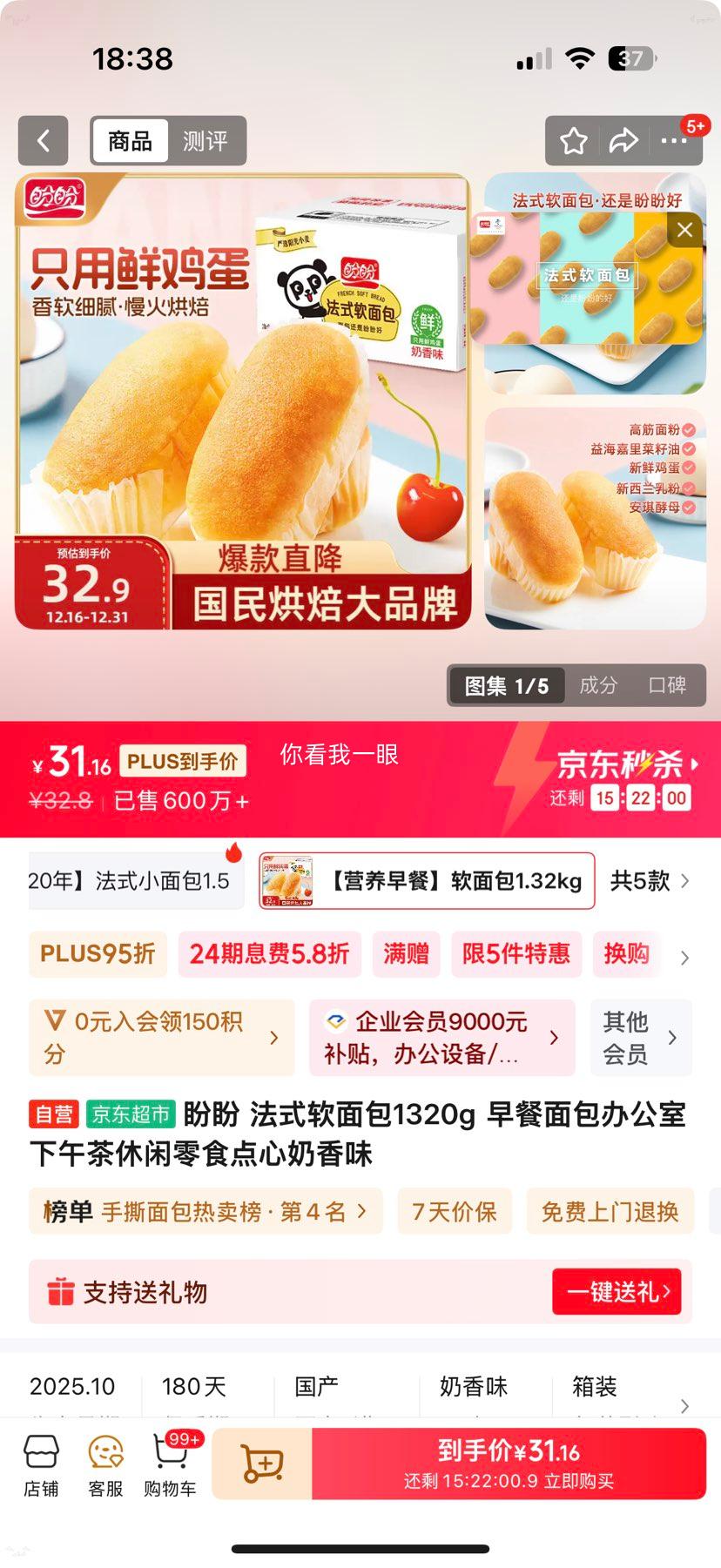Select the 软面包1.32kg product variant
Viewport: 721px width, 1568px height.
(x=427, y=881)
